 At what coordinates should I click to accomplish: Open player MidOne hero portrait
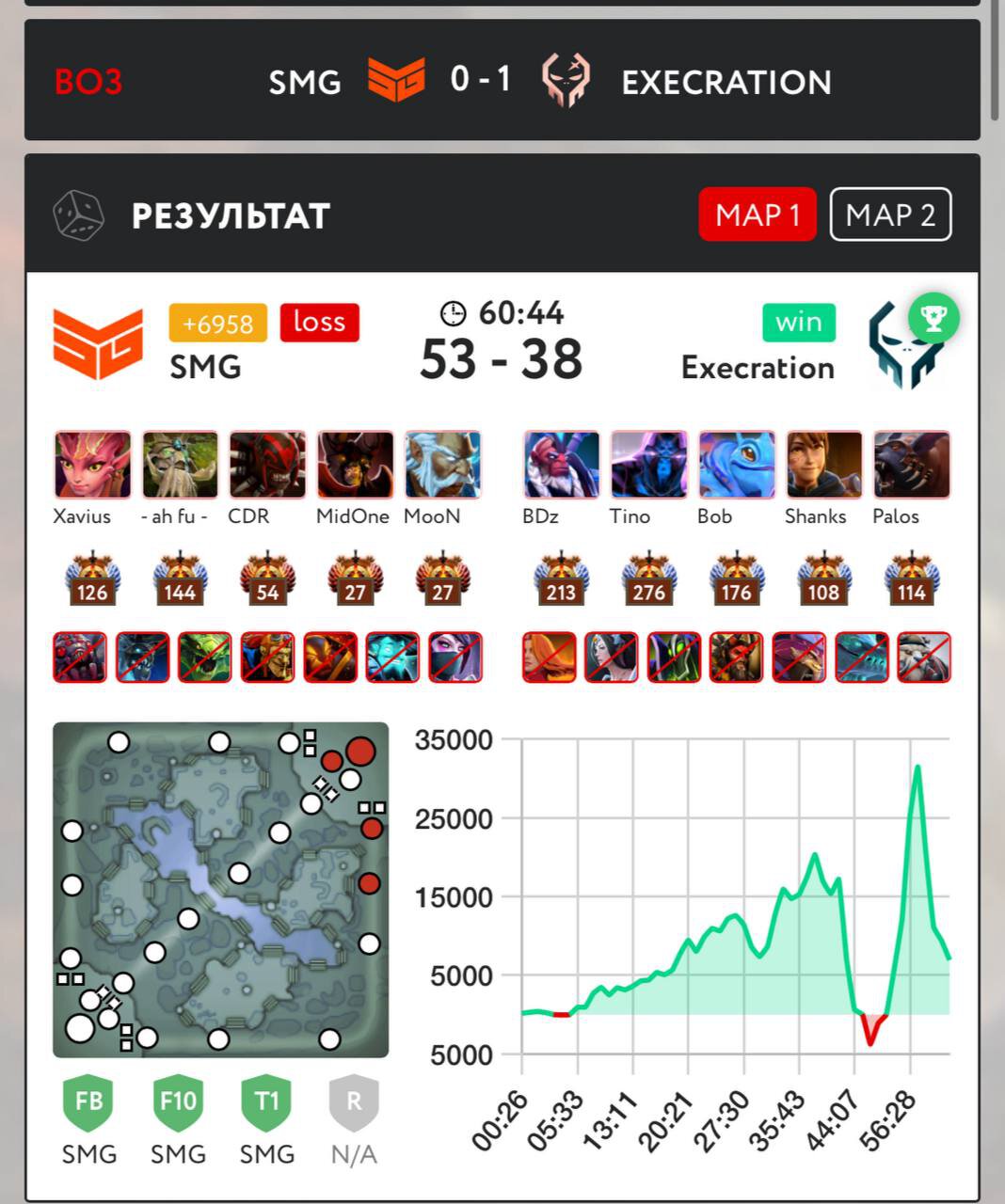click(355, 465)
